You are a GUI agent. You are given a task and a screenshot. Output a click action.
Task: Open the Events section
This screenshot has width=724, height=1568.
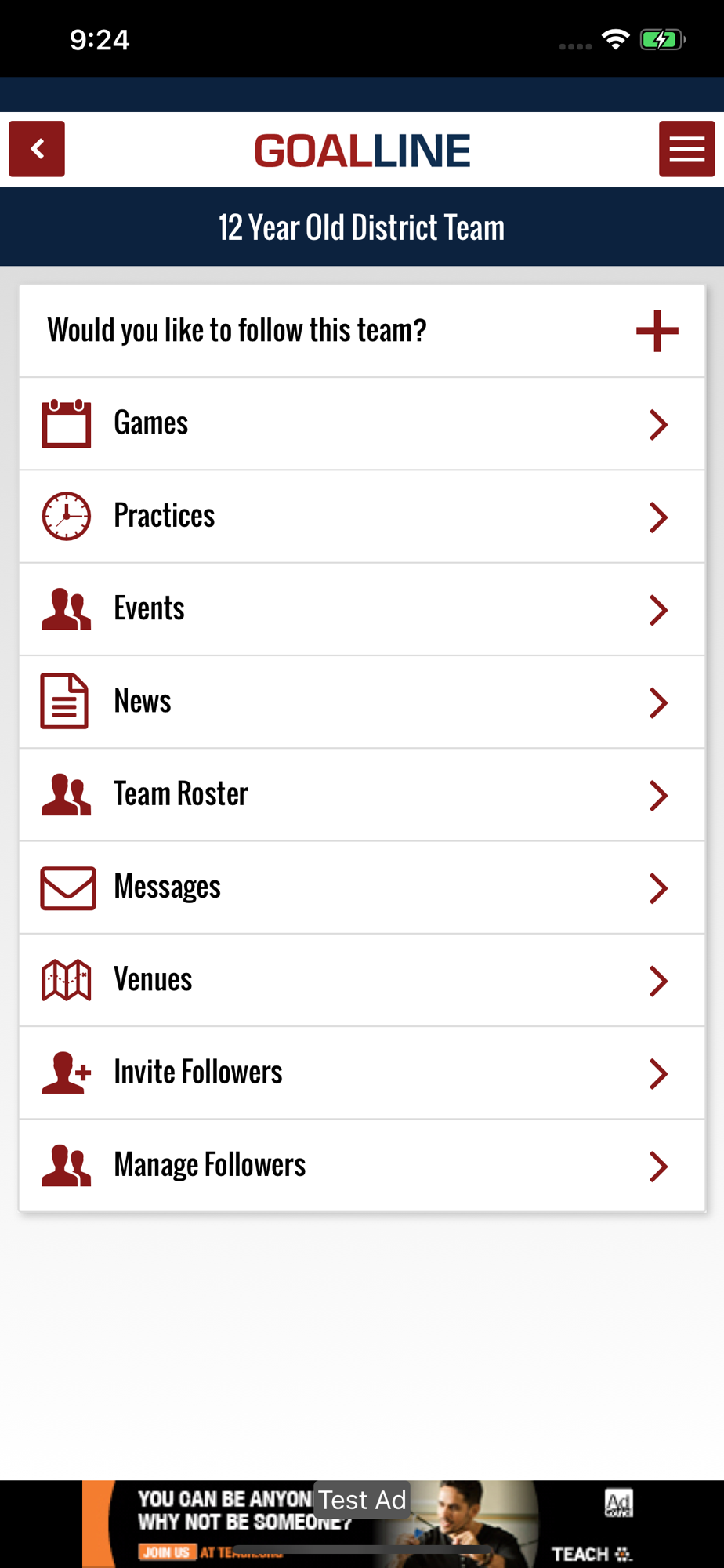362,609
